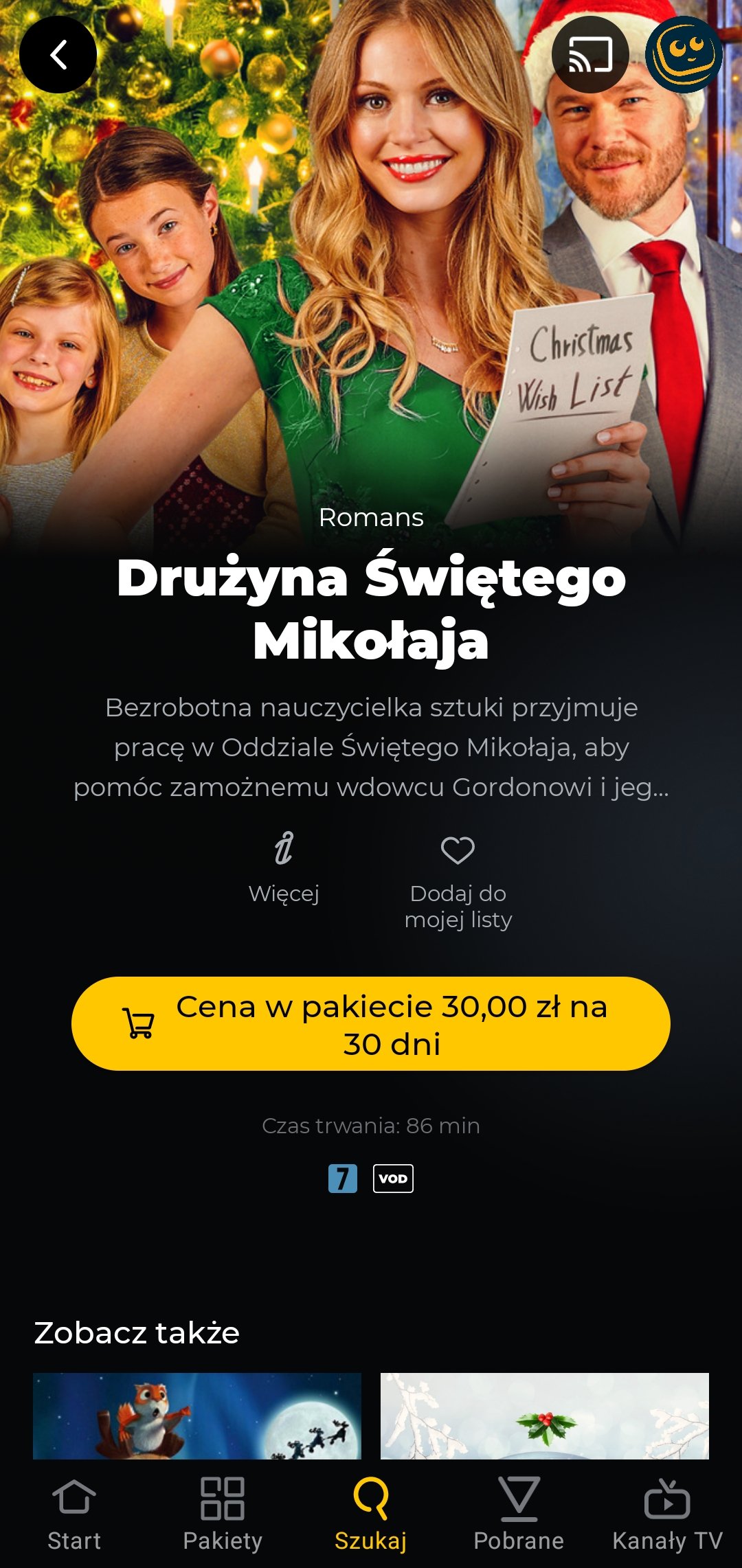
Task: Open the holly winter thumbnail in Zobacz także
Action: (x=545, y=1416)
